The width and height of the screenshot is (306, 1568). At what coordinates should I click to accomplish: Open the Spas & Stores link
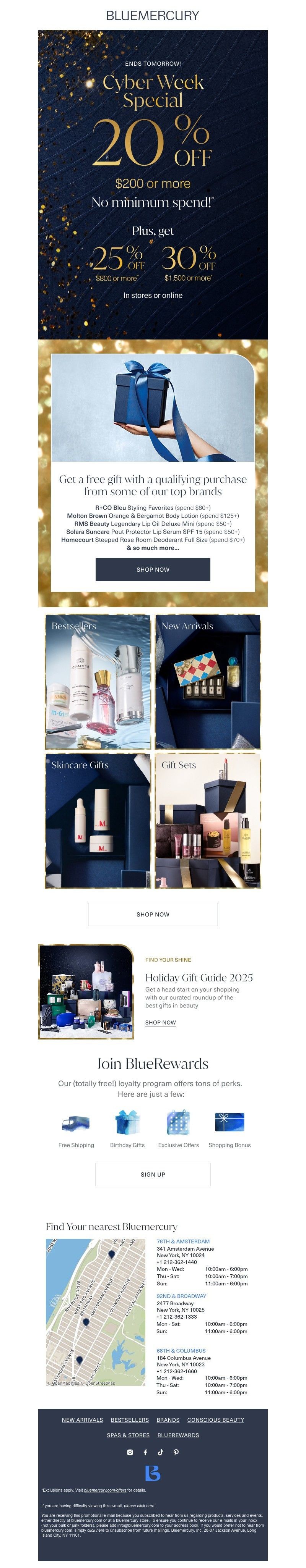click(128, 1435)
